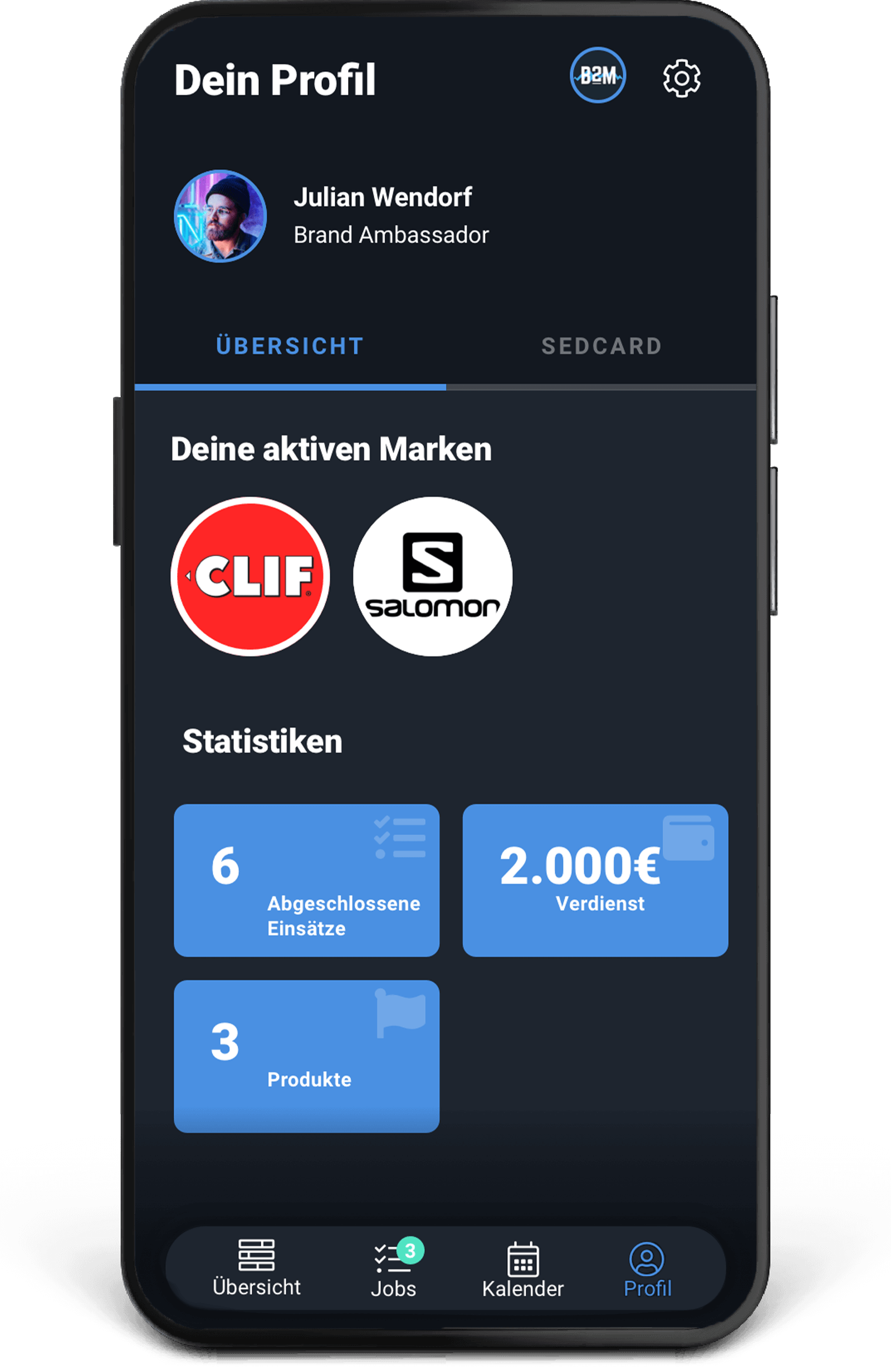
Task: Open the Jobs tab
Action: [x=393, y=1269]
